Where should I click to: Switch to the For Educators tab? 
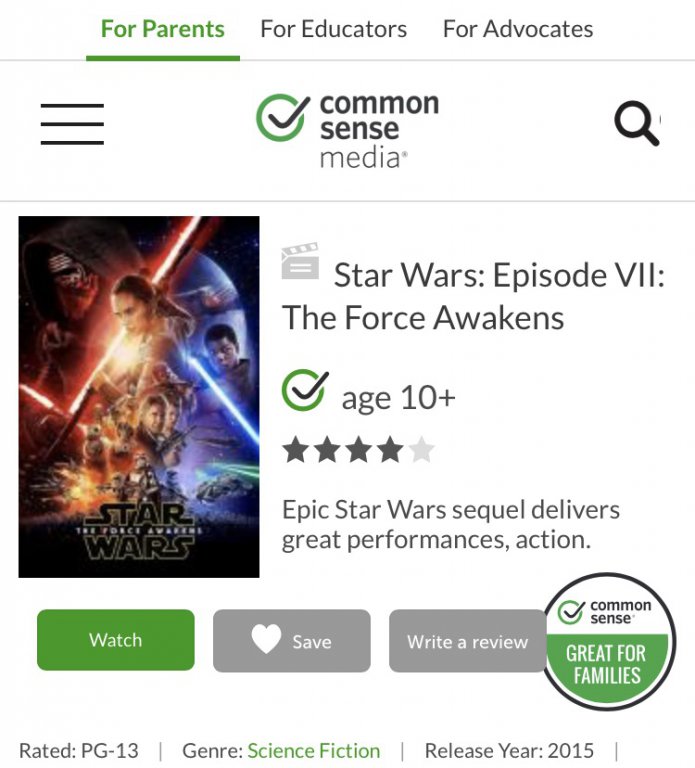tap(333, 29)
